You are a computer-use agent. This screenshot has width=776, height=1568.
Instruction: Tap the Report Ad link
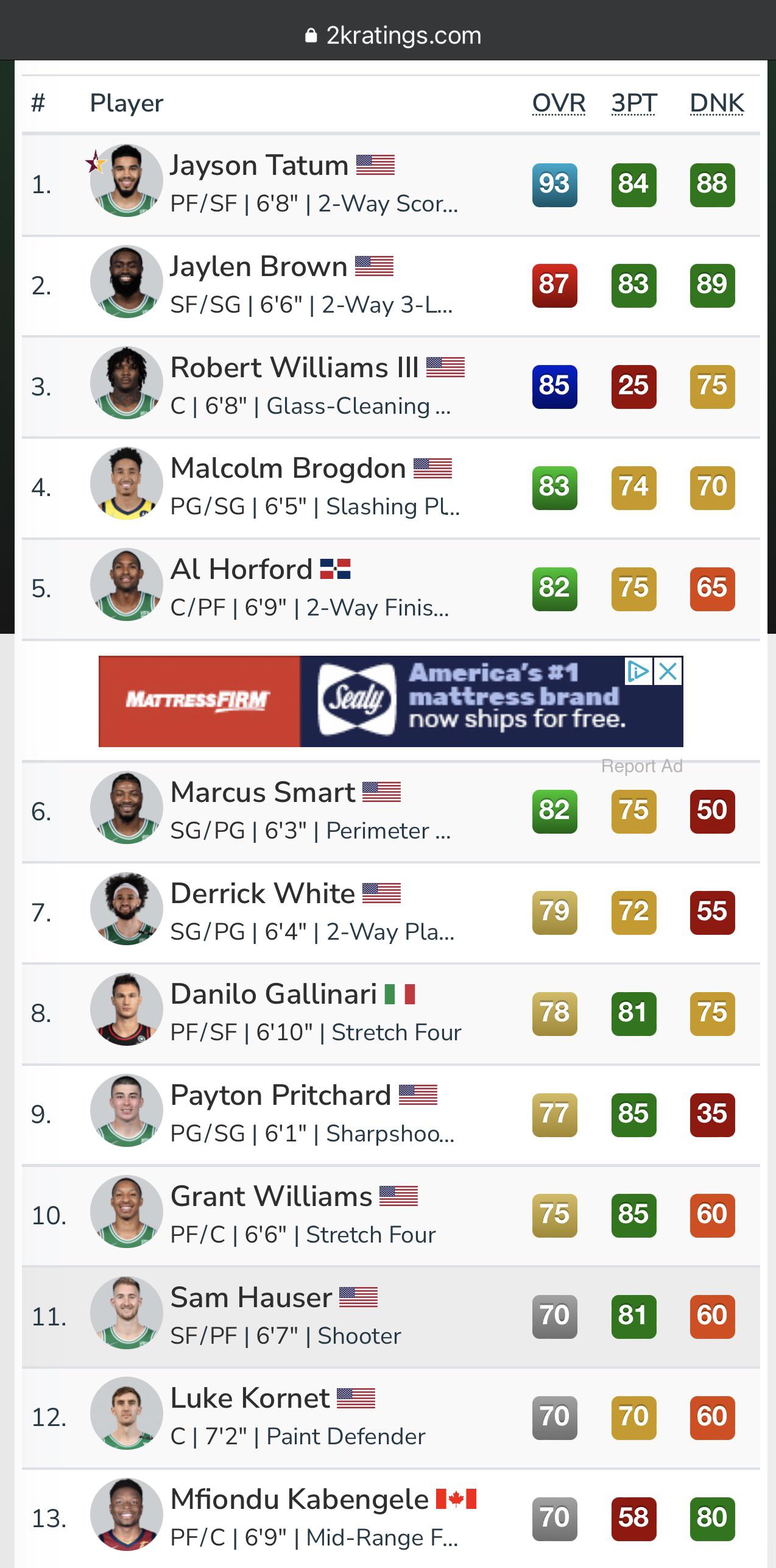[641, 766]
